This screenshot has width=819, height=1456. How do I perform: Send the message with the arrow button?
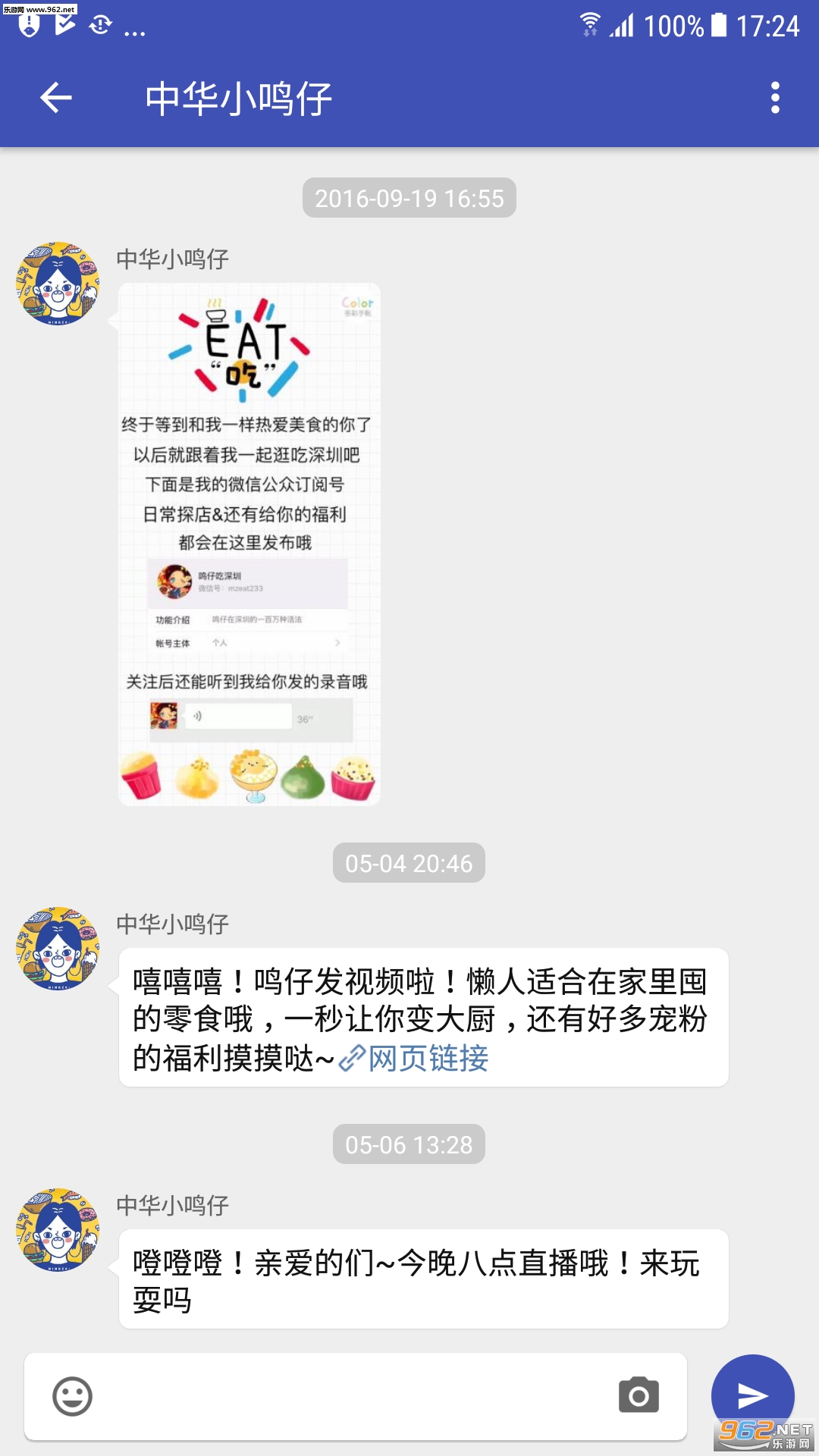(752, 1395)
